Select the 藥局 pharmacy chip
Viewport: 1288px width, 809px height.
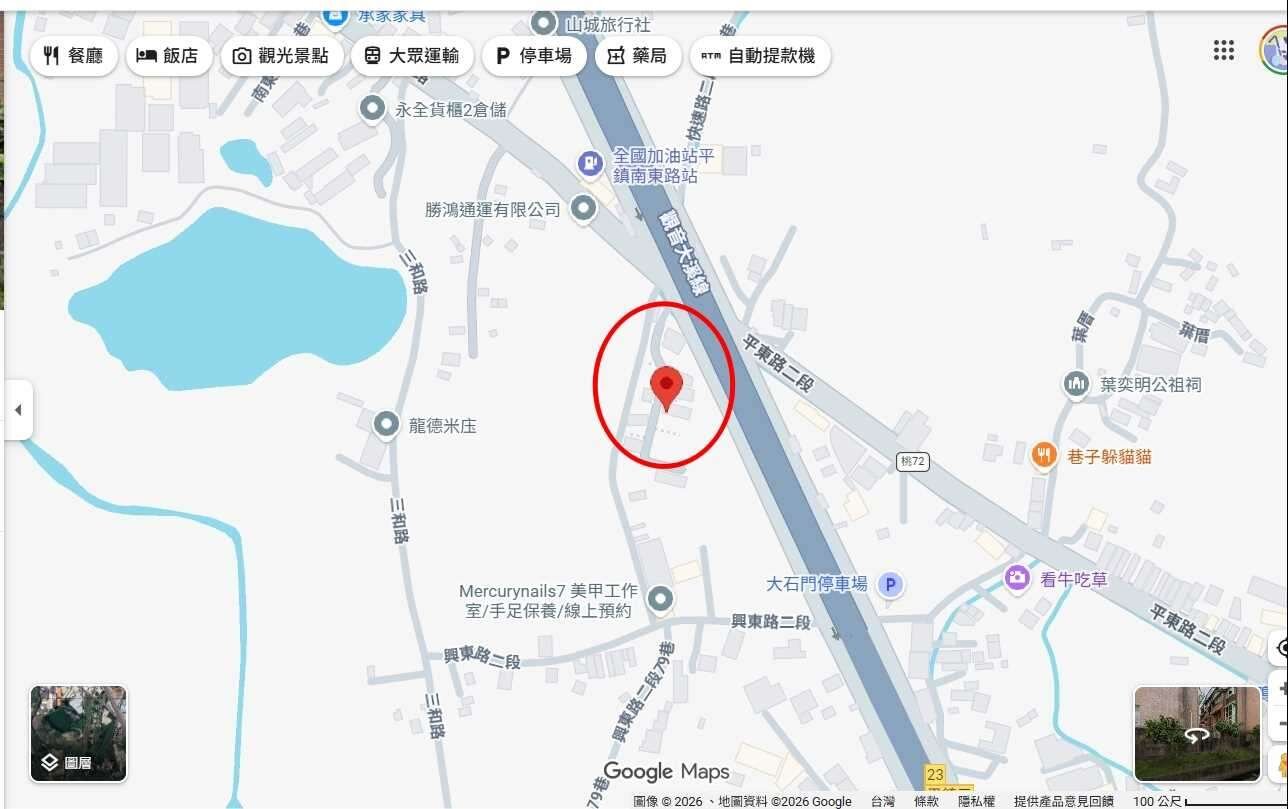pos(637,56)
